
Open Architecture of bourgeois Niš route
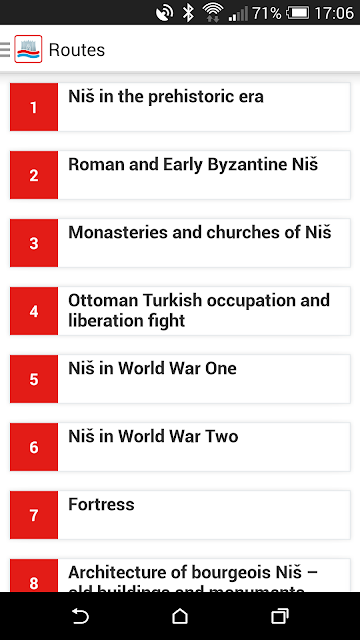click(x=180, y=576)
